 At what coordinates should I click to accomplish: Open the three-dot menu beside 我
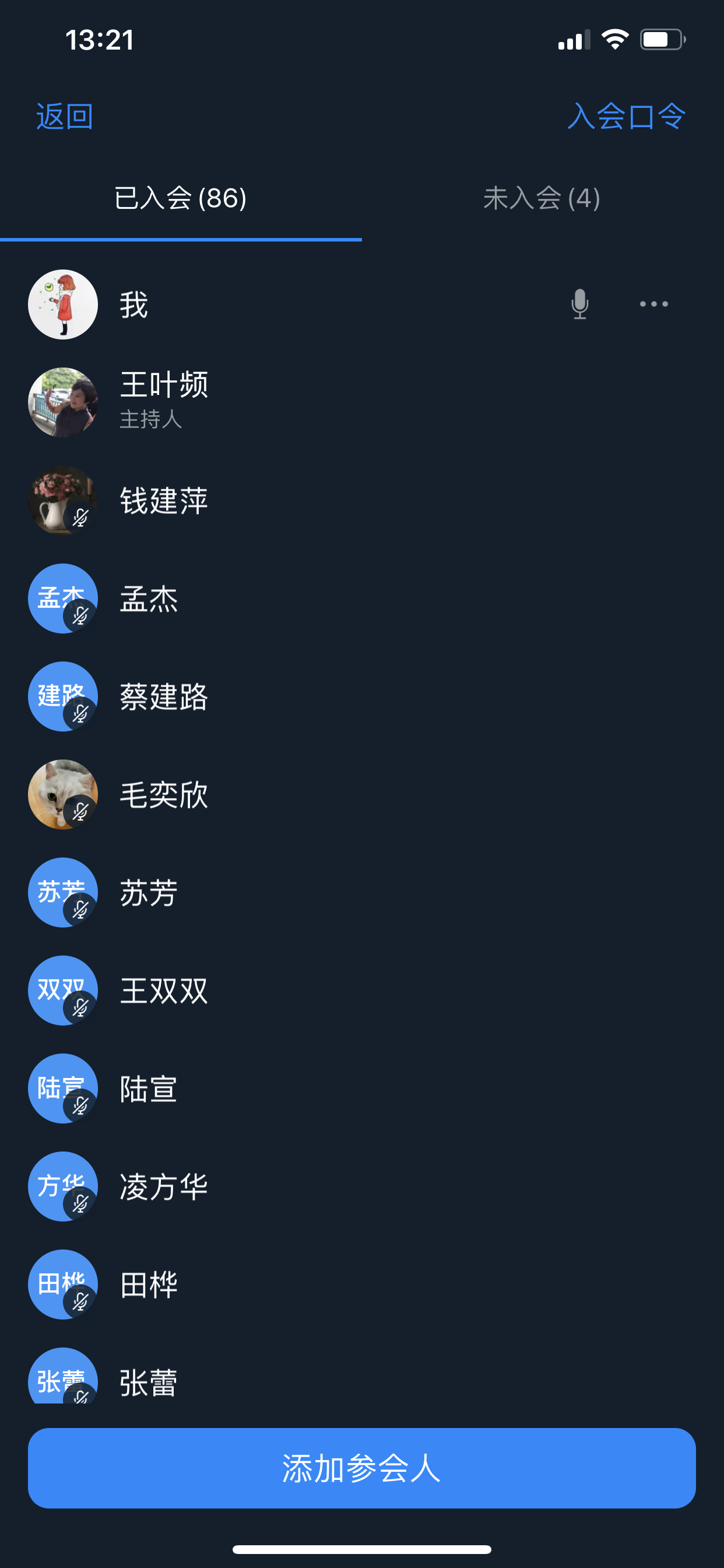[653, 304]
